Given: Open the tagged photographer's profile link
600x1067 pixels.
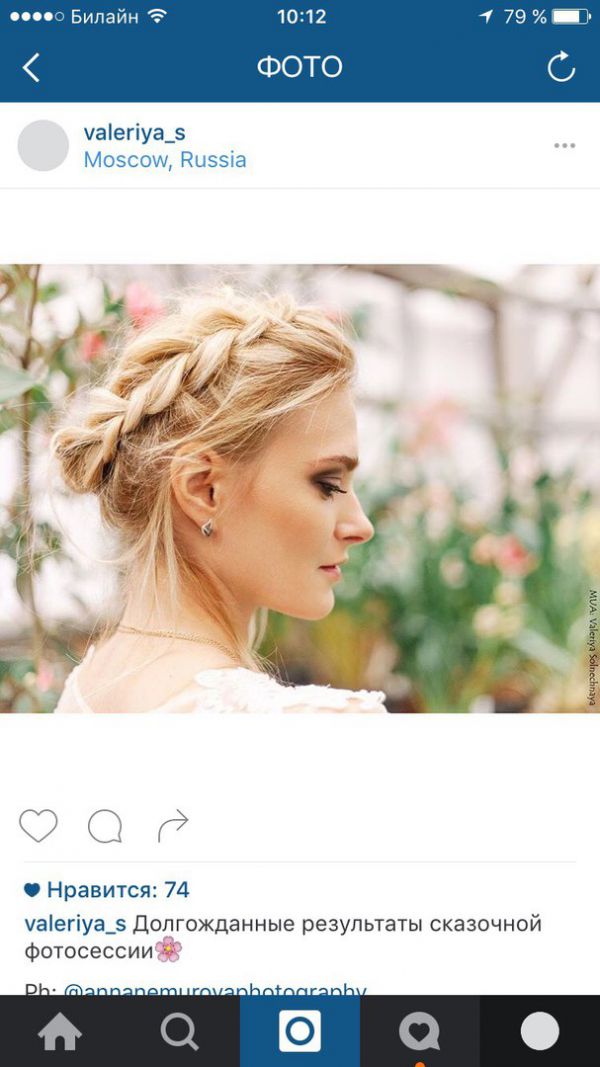Looking at the screenshot, I should coord(215,989).
